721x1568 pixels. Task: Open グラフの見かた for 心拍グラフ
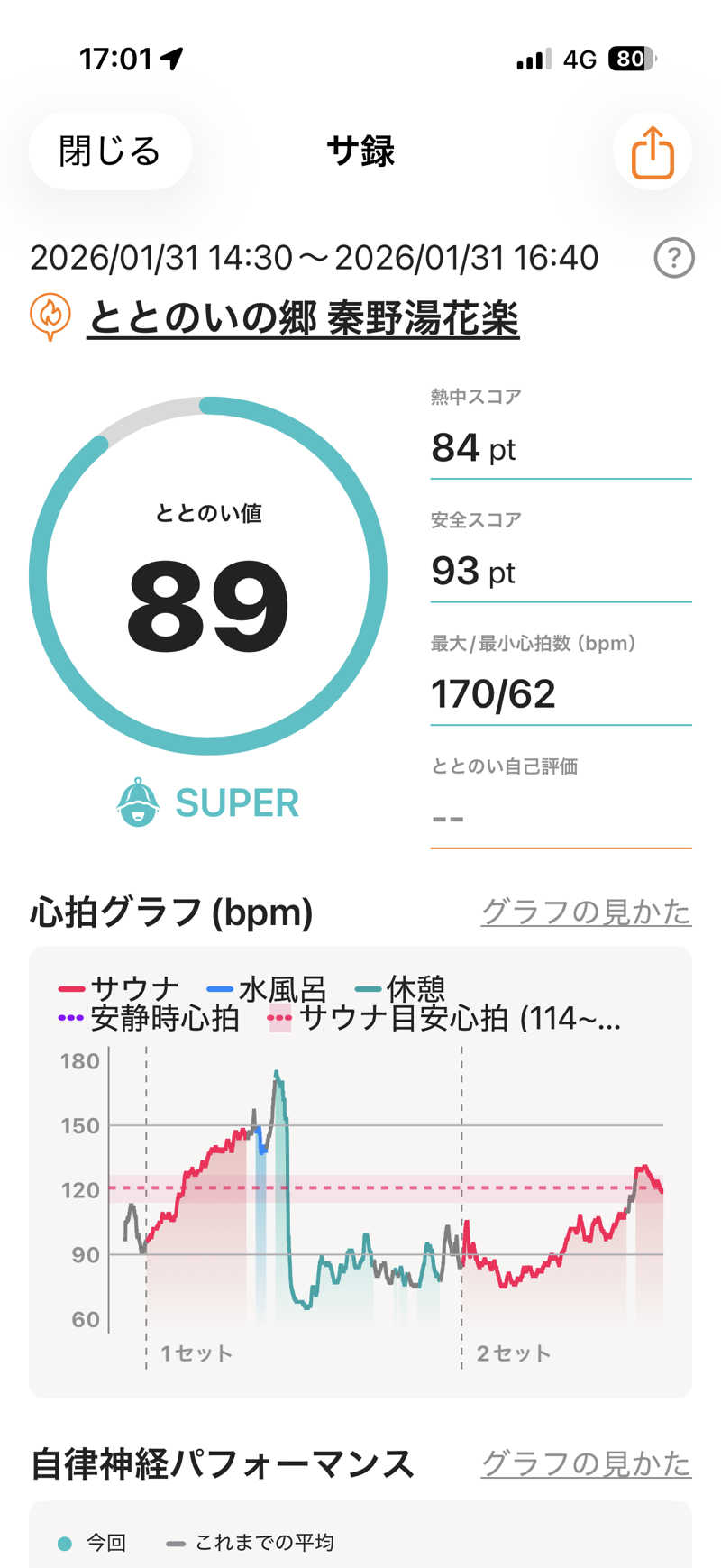[586, 912]
